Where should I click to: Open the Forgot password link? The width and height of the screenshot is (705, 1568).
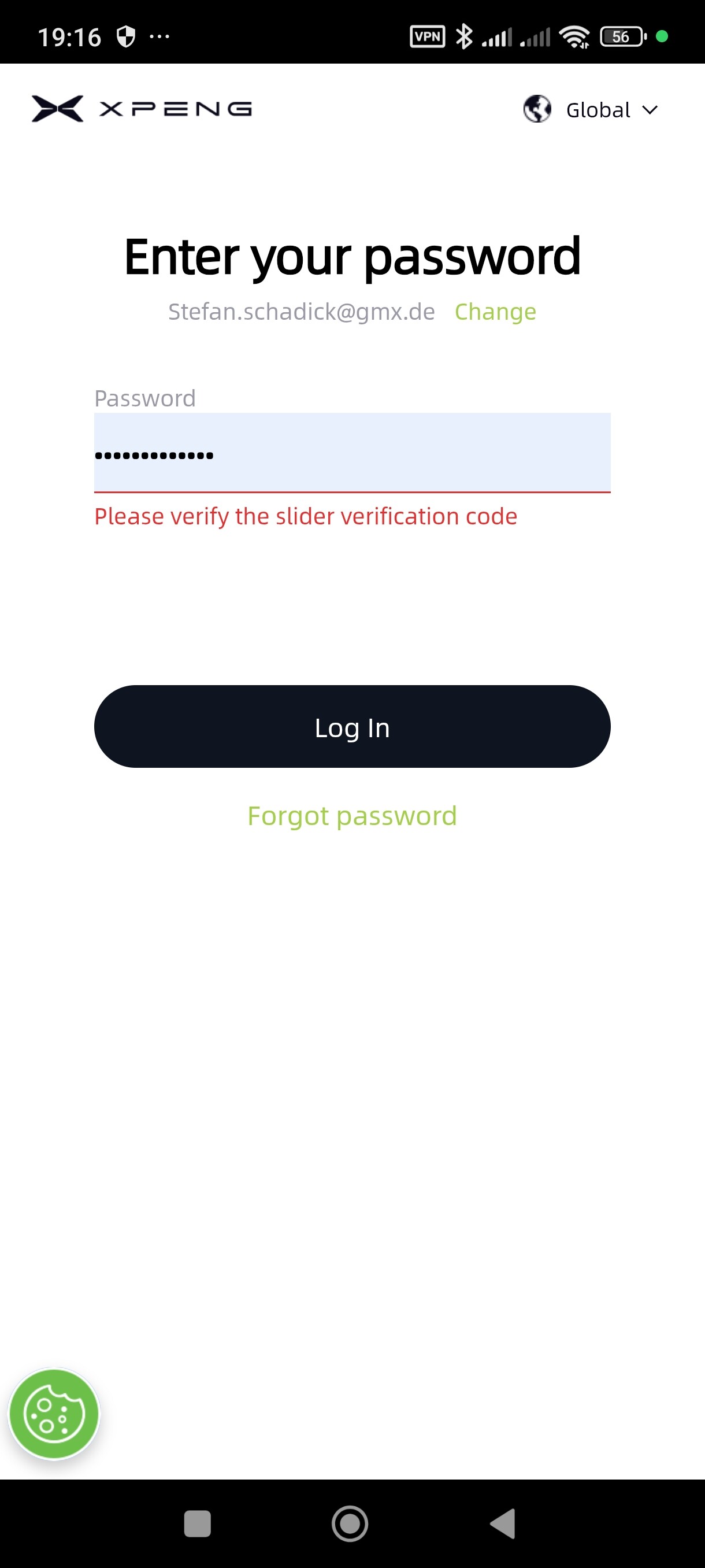351,816
